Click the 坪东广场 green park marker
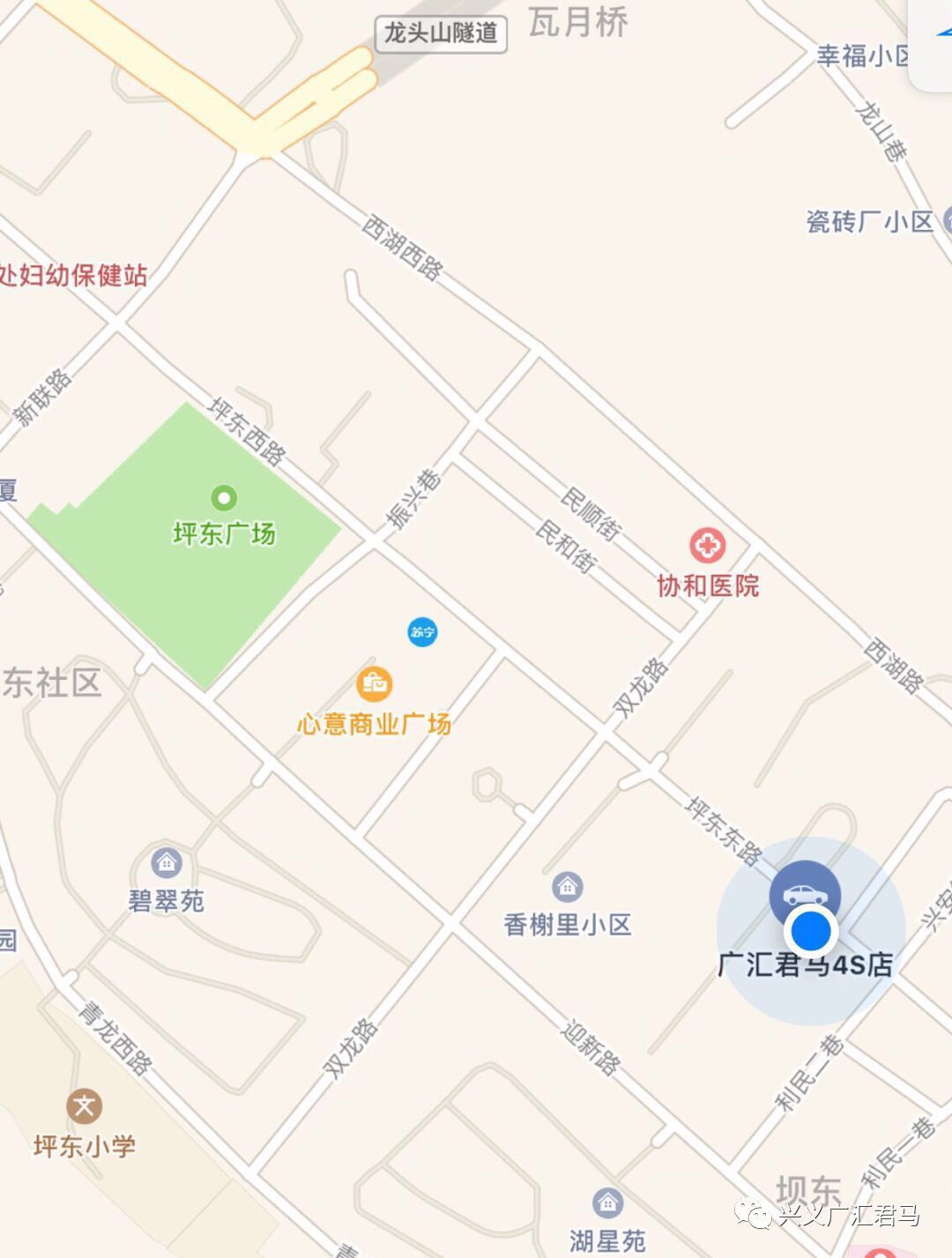The image size is (952, 1258). click(x=225, y=497)
